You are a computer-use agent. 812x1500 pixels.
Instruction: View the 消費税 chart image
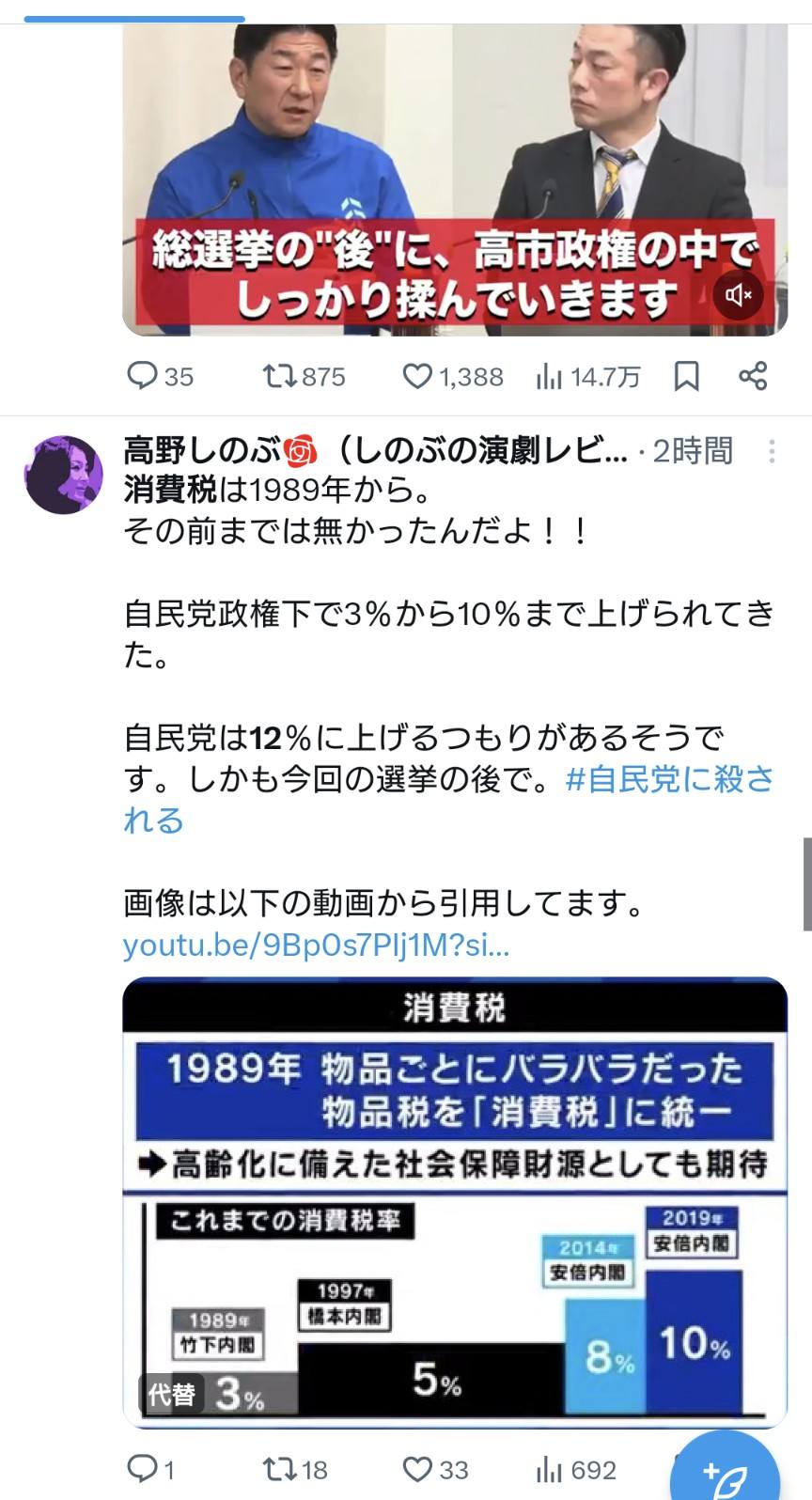tap(455, 1203)
